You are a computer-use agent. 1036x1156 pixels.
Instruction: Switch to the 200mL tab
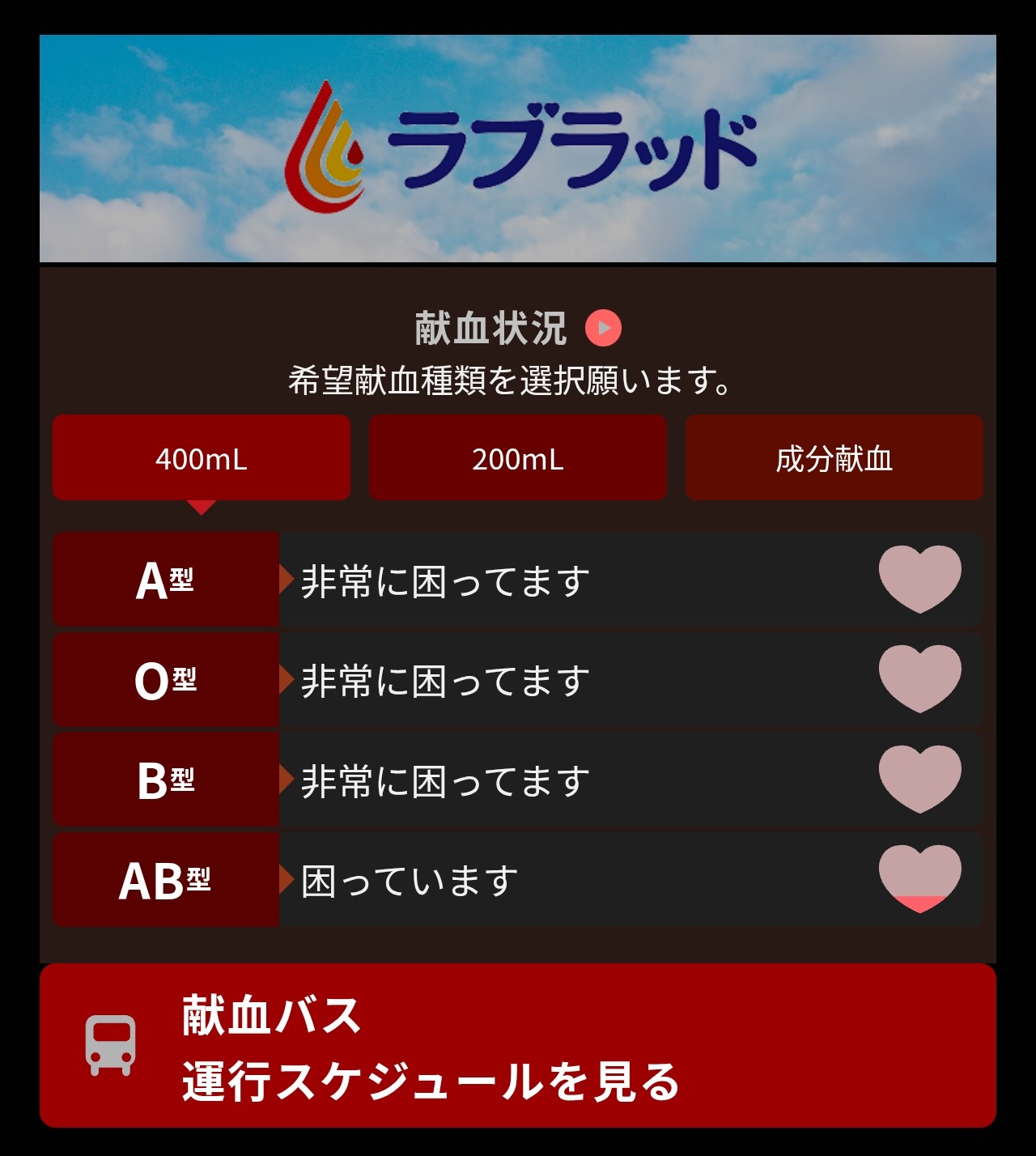pos(517,458)
